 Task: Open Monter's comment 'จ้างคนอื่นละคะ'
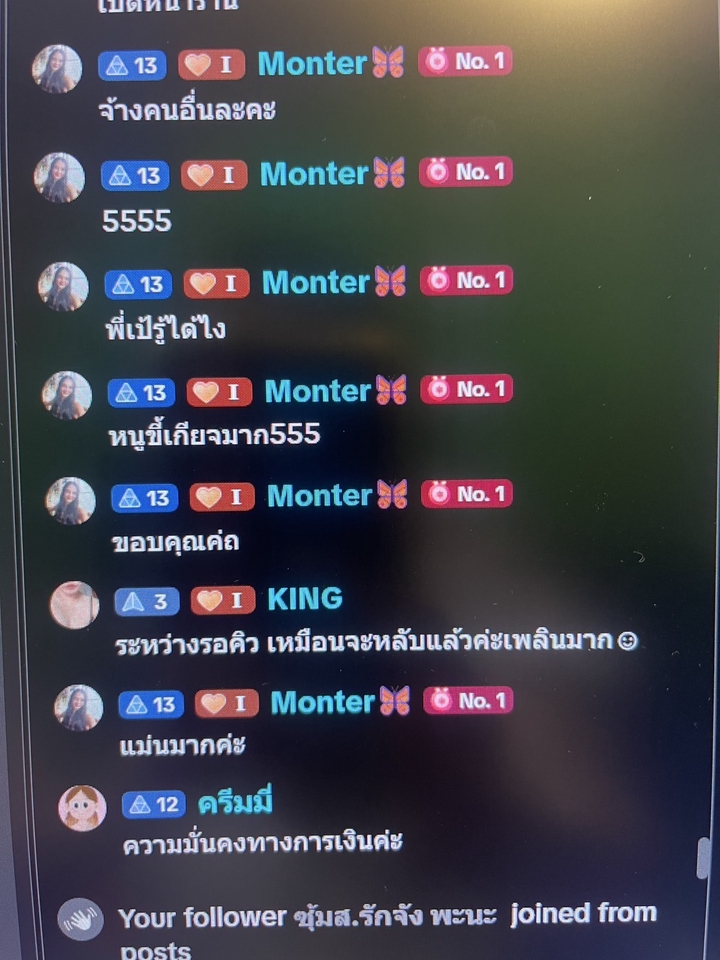tap(186, 110)
